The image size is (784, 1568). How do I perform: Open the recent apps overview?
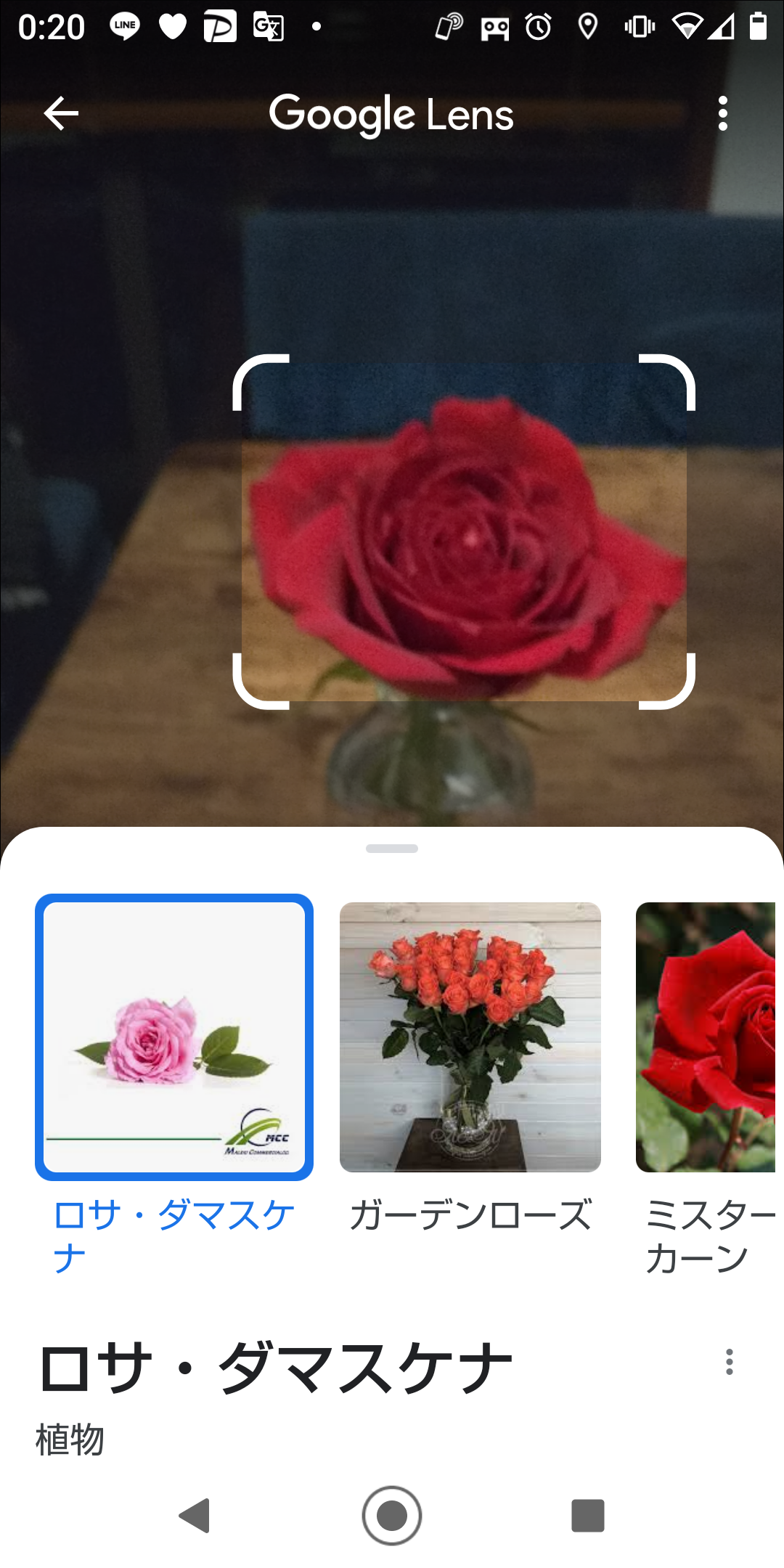587,1516
